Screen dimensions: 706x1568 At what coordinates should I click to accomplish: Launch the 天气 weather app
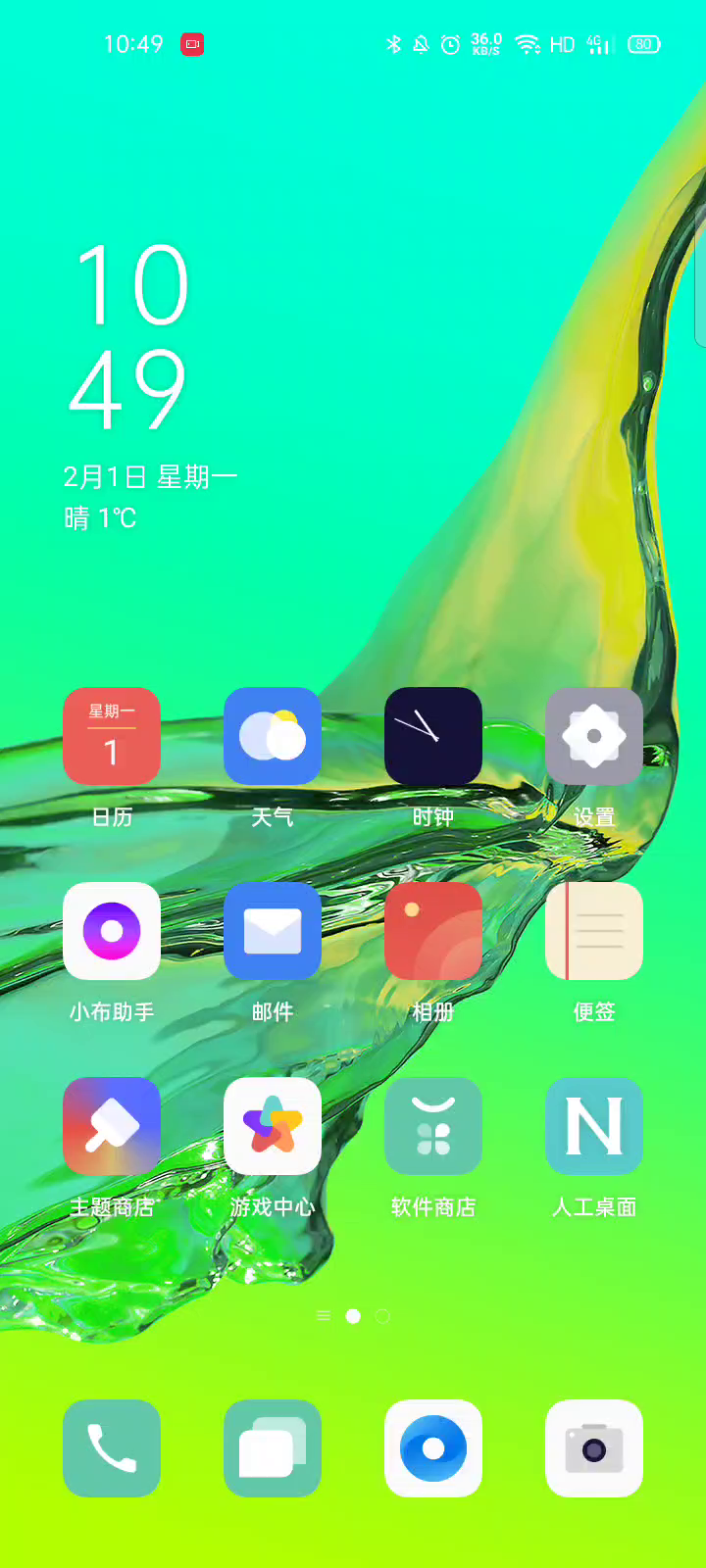click(273, 736)
